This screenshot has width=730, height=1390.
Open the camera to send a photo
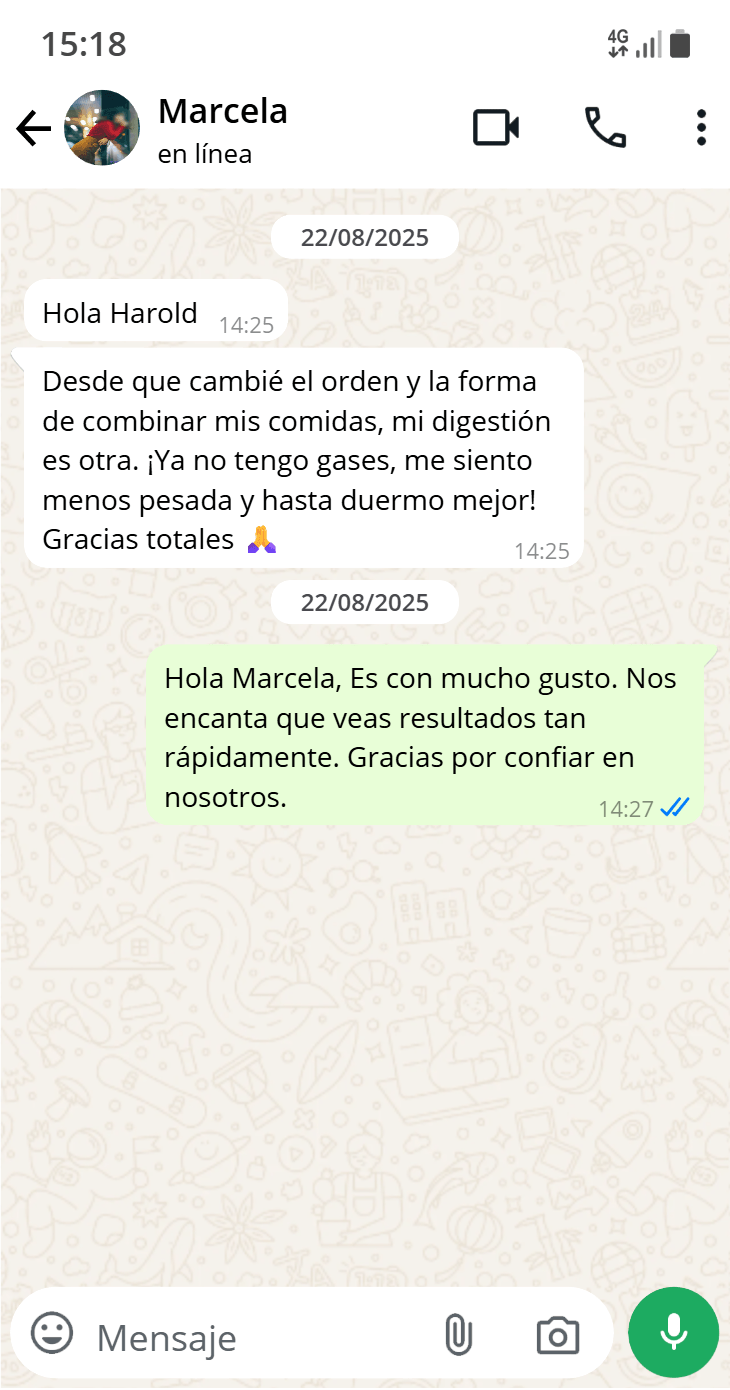(558, 1335)
